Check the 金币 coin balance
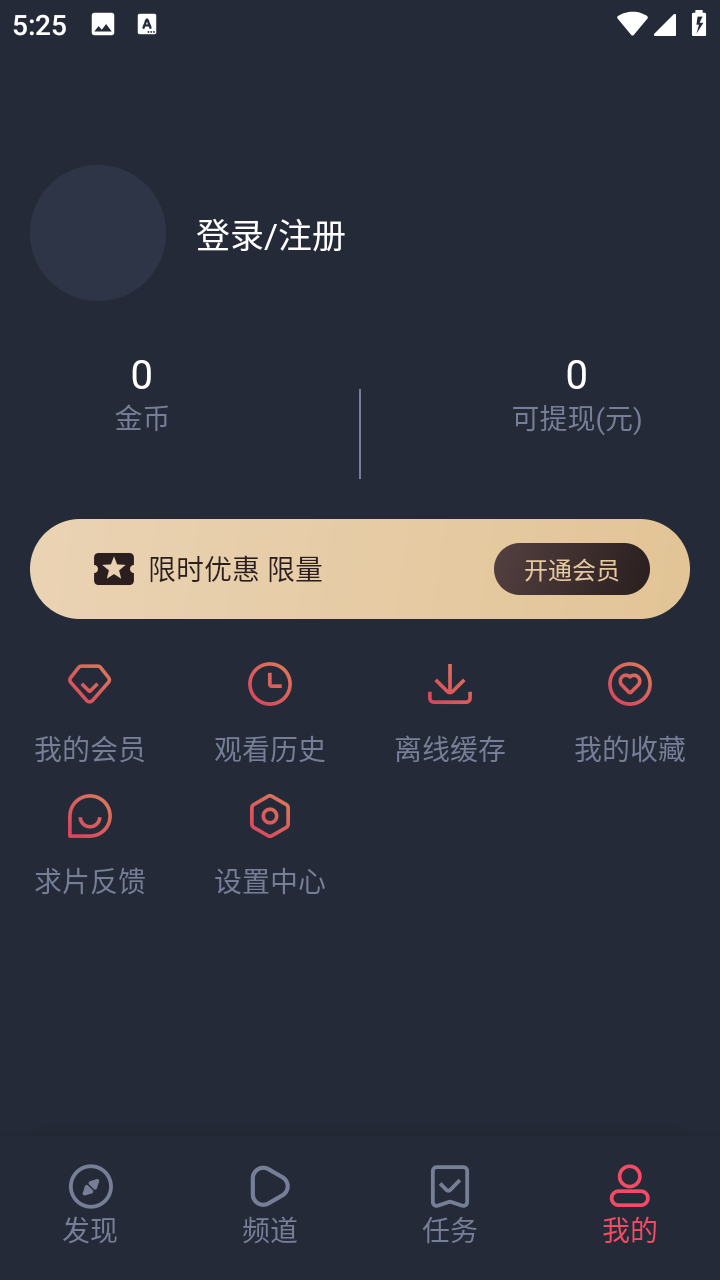720x1280 pixels. (x=142, y=395)
